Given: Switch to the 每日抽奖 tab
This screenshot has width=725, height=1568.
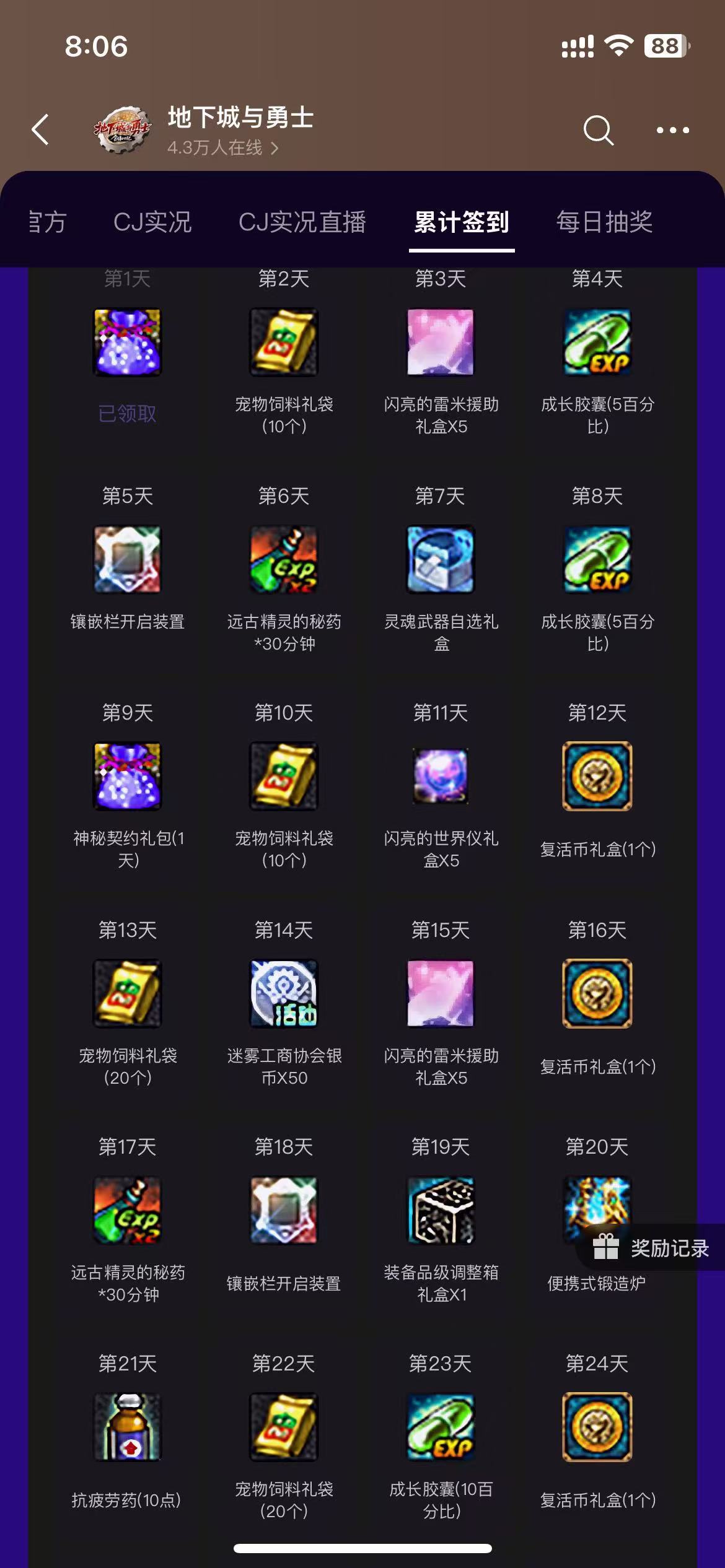Looking at the screenshot, I should 604,222.
